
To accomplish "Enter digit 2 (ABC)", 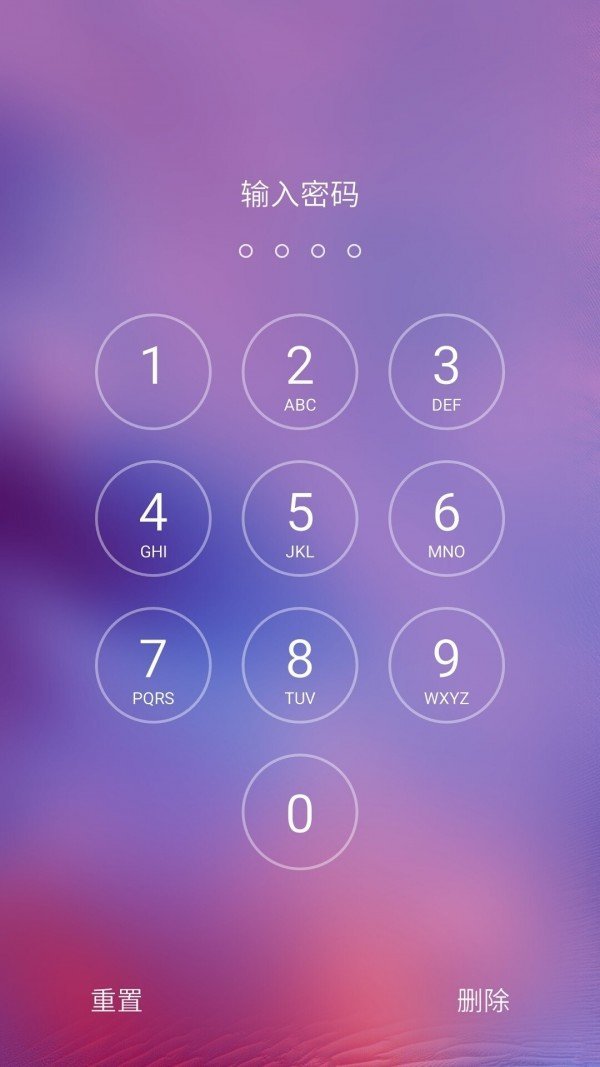I will point(300,372).
